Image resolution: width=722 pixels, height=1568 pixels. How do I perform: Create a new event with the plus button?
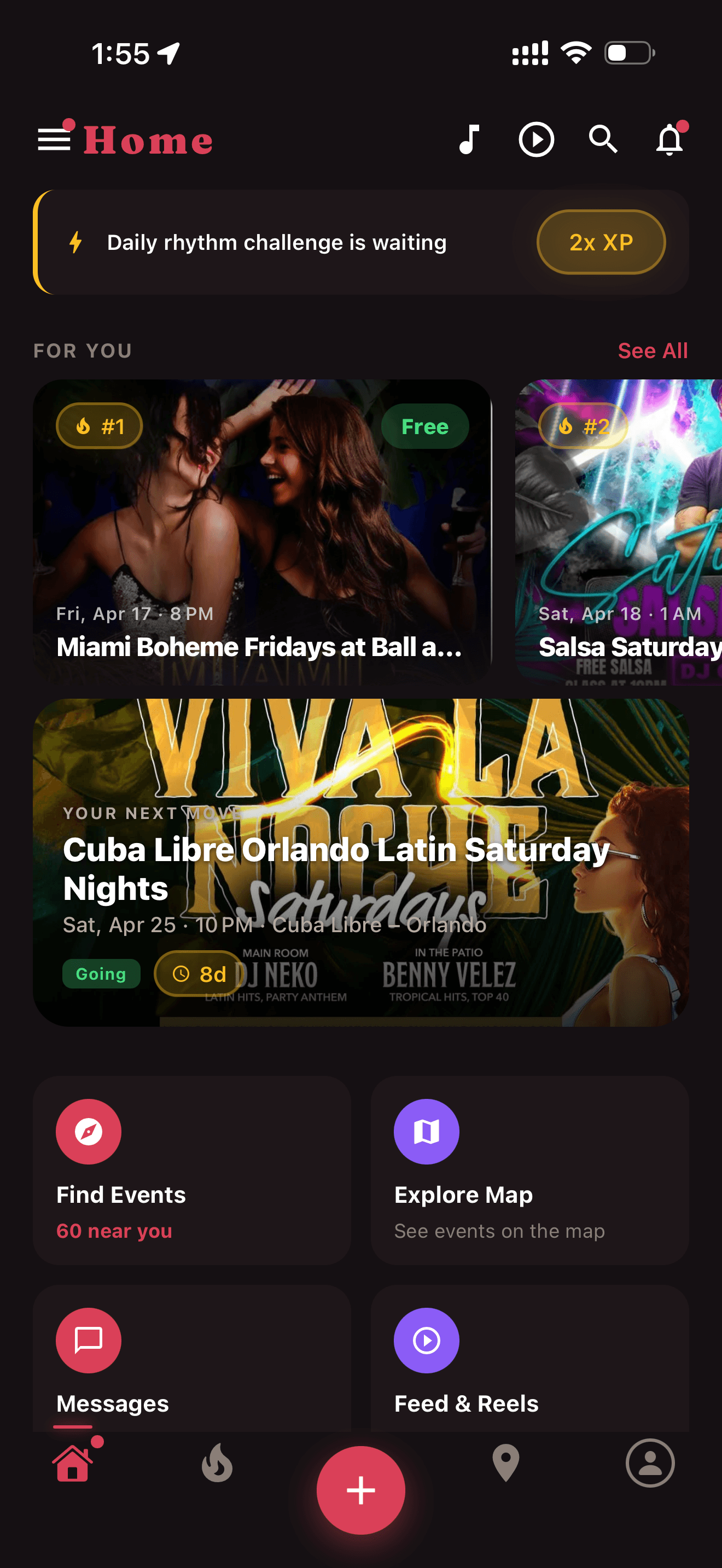click(x=361, y=1489)
